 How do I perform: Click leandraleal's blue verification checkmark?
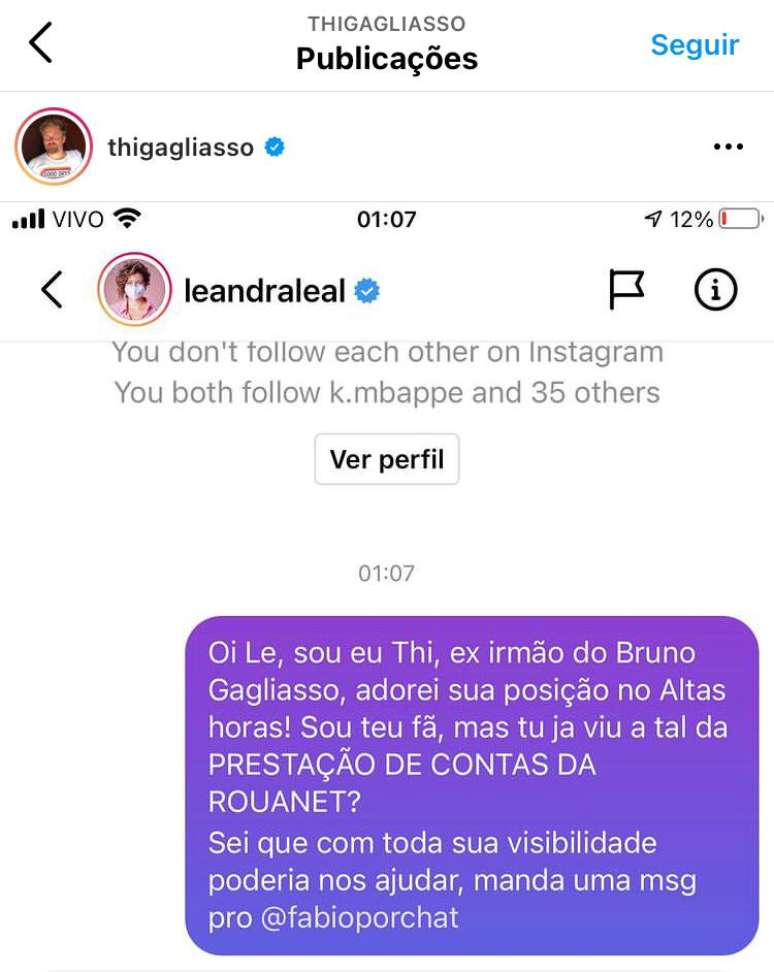[365, 289]
